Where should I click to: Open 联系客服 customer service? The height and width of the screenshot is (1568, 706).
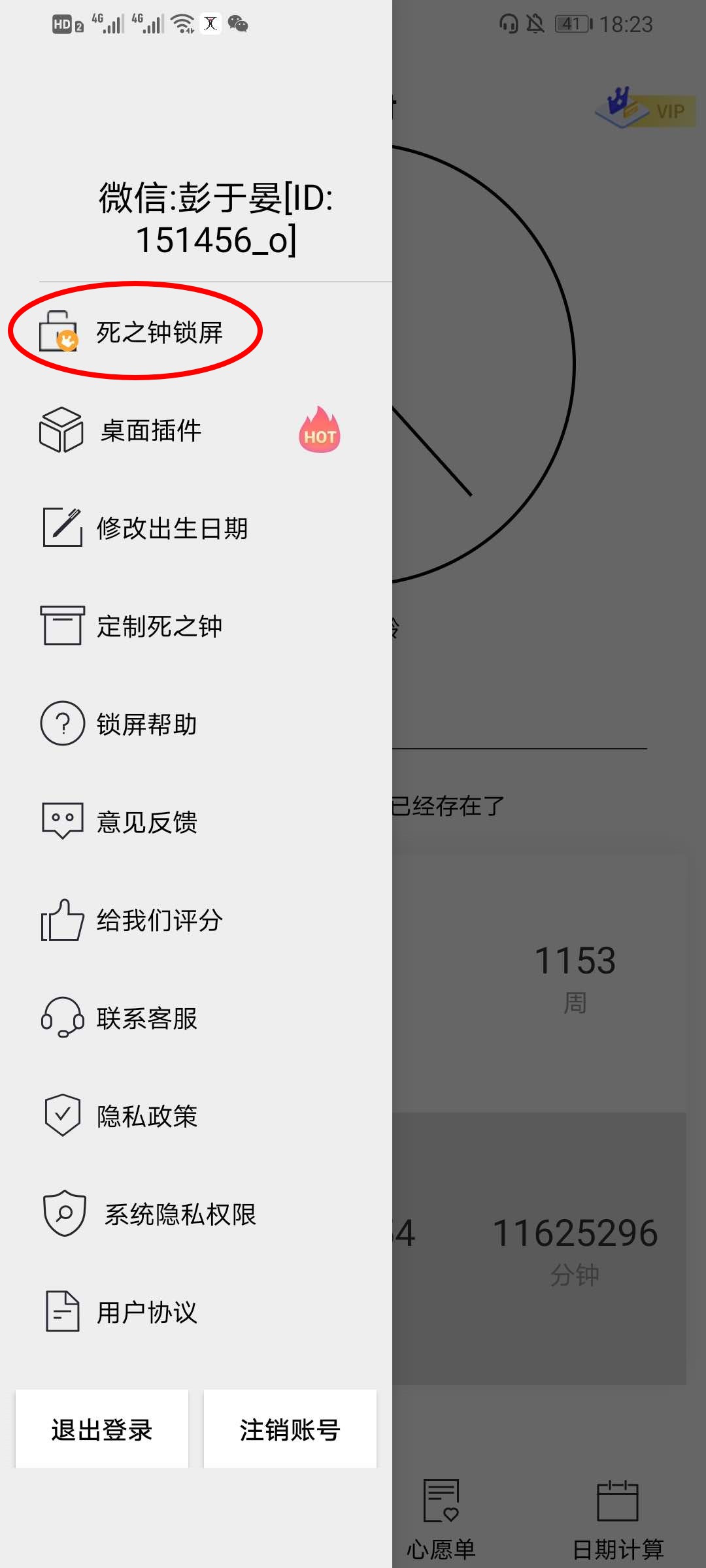[146, 1018]
